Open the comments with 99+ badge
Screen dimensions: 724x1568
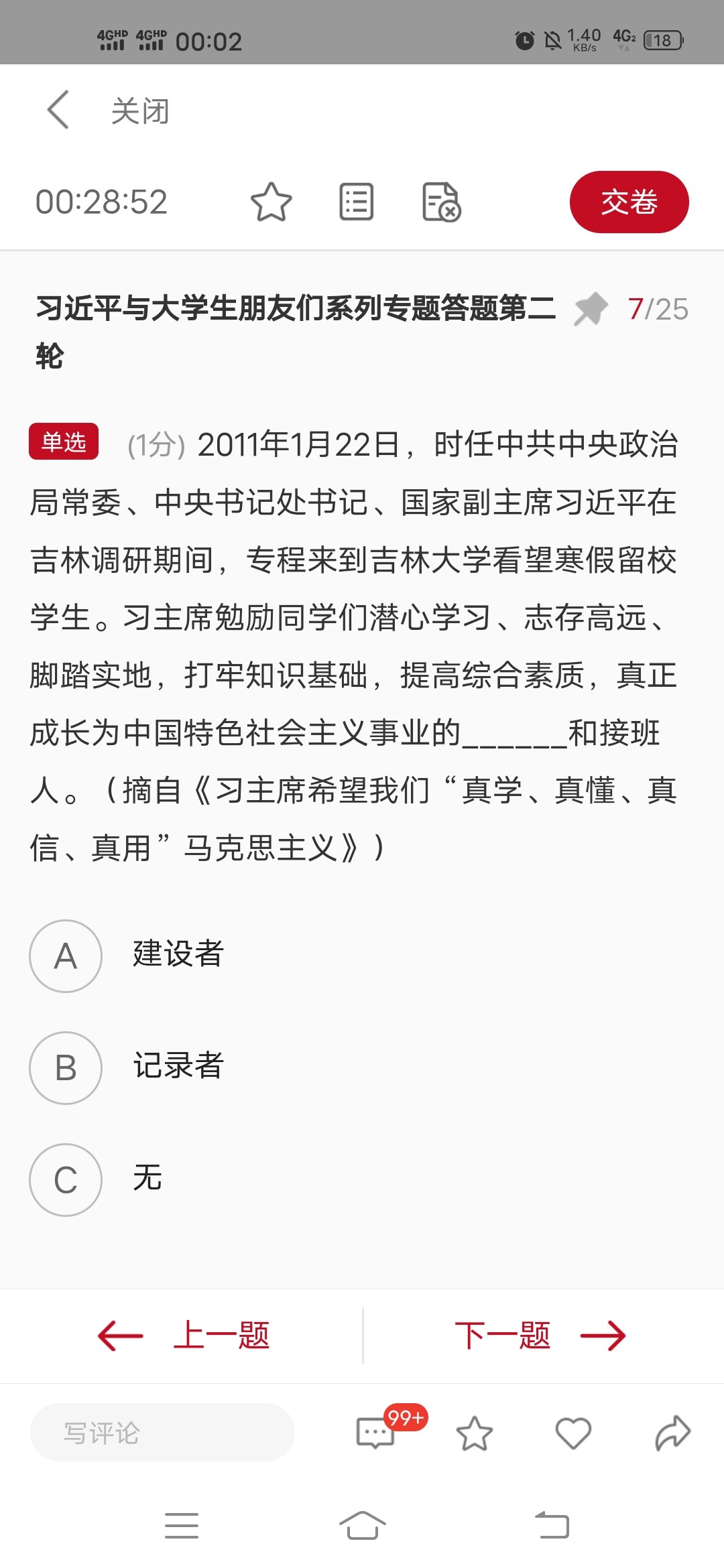(x=375, y=1433)
